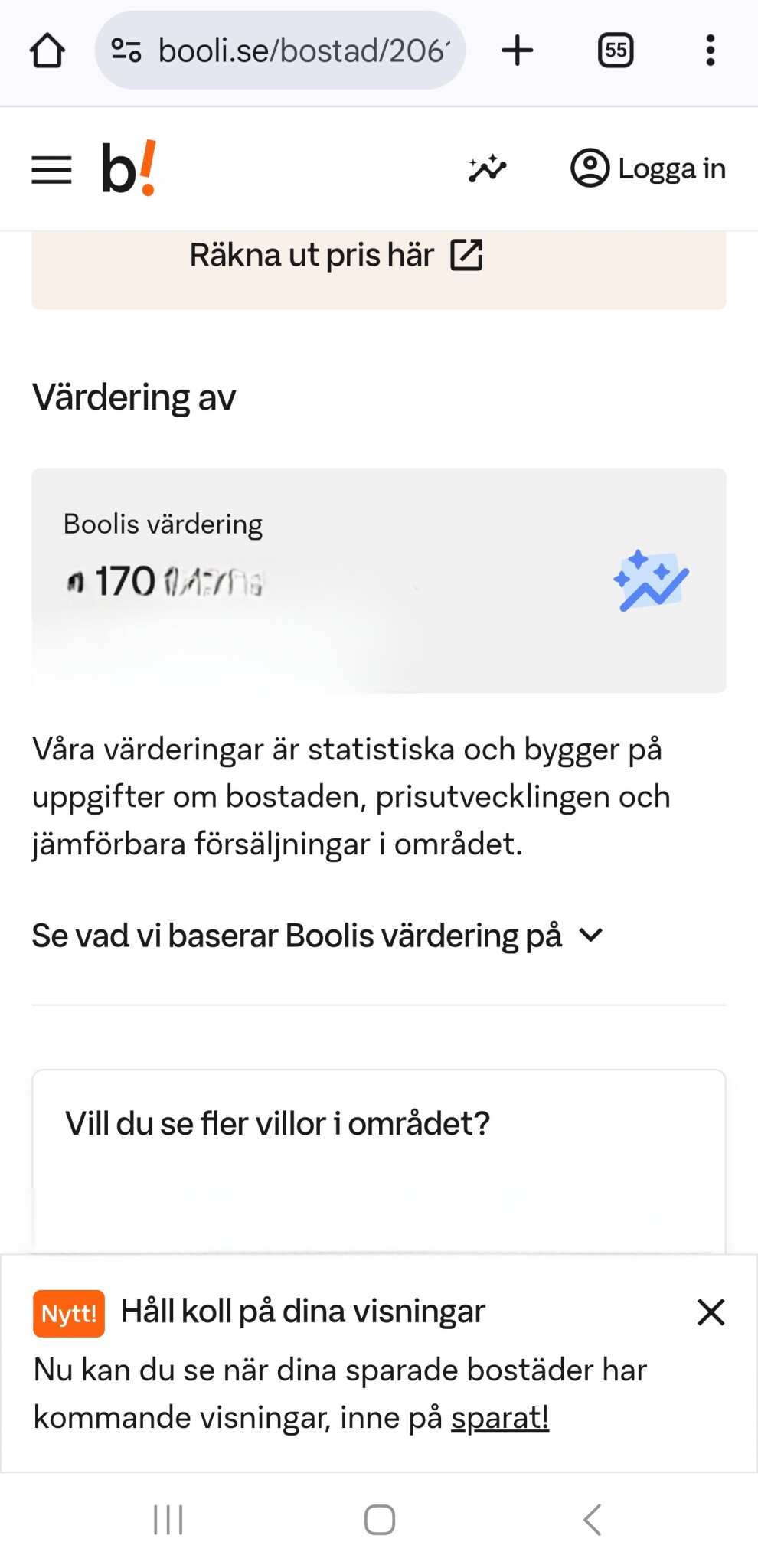Open the hamburger navigation menu
The image size is (758, 1568).
tap(51, 169)
